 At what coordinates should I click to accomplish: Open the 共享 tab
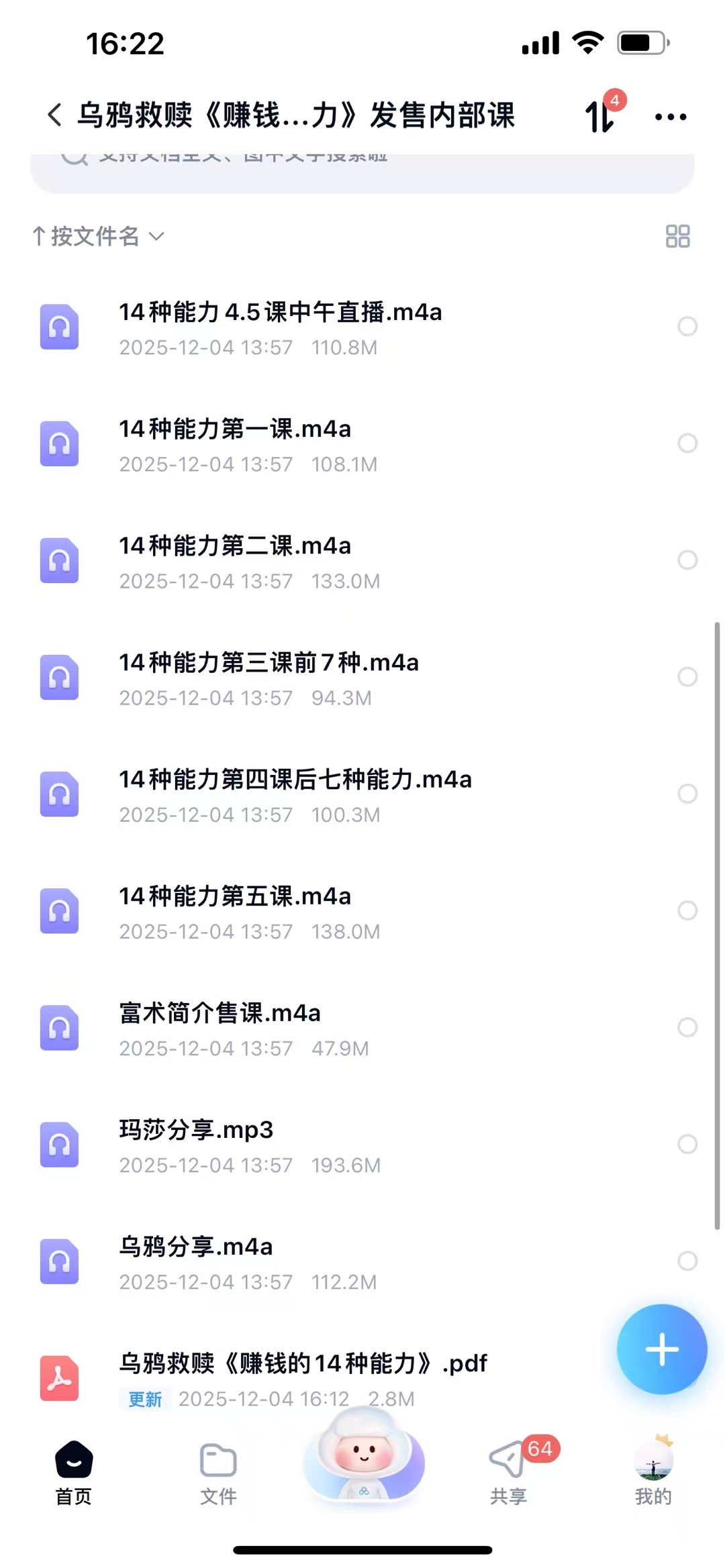(x=508, y=1472)
